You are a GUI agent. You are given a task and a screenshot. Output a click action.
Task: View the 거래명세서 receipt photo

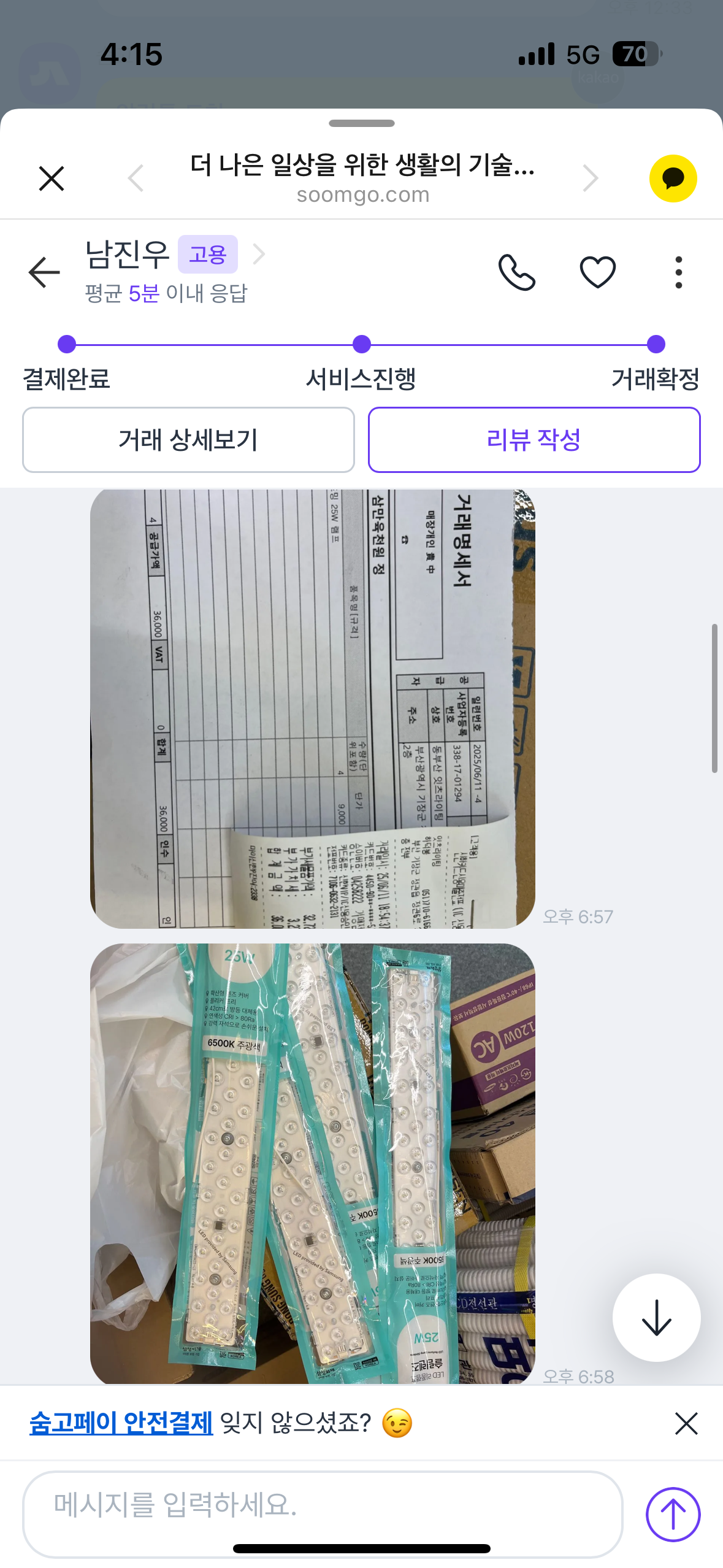tap(313, 709)
